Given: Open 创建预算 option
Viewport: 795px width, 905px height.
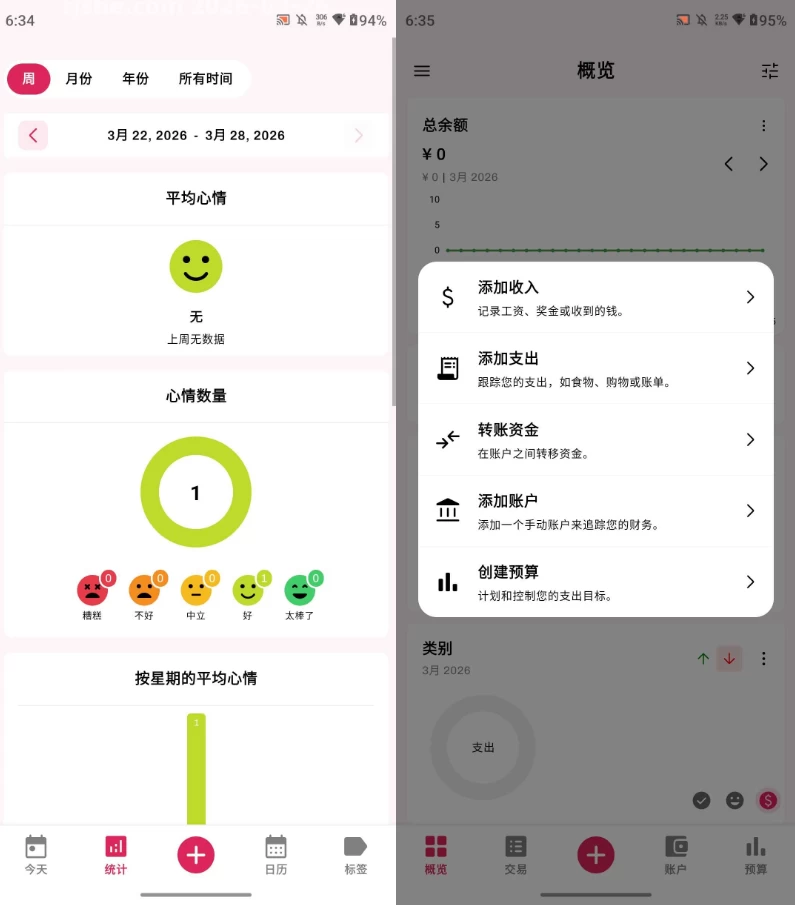Looking at the screenshot, I should 595,582.
